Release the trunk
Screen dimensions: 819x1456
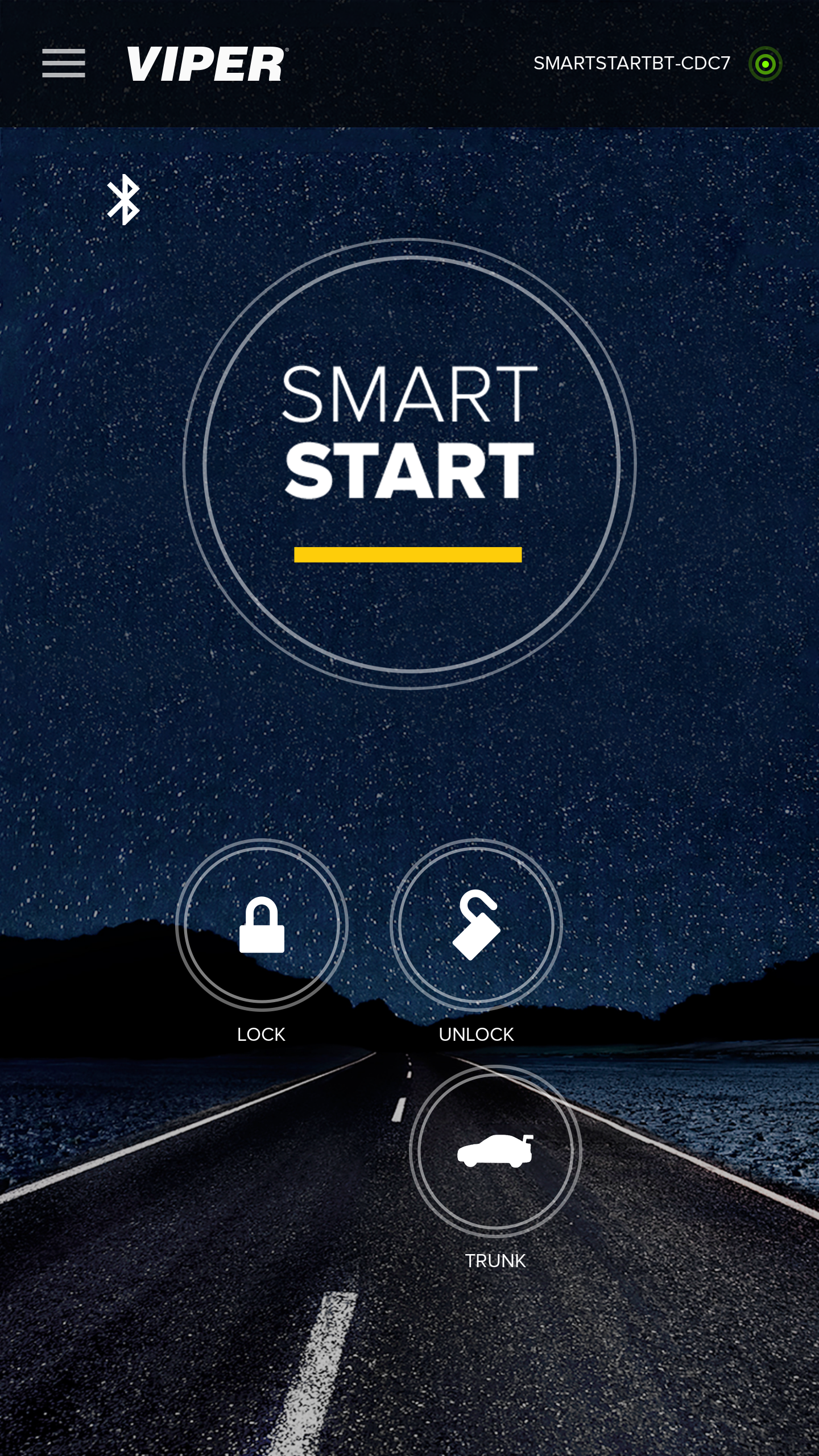click(x=495, y=1151)
